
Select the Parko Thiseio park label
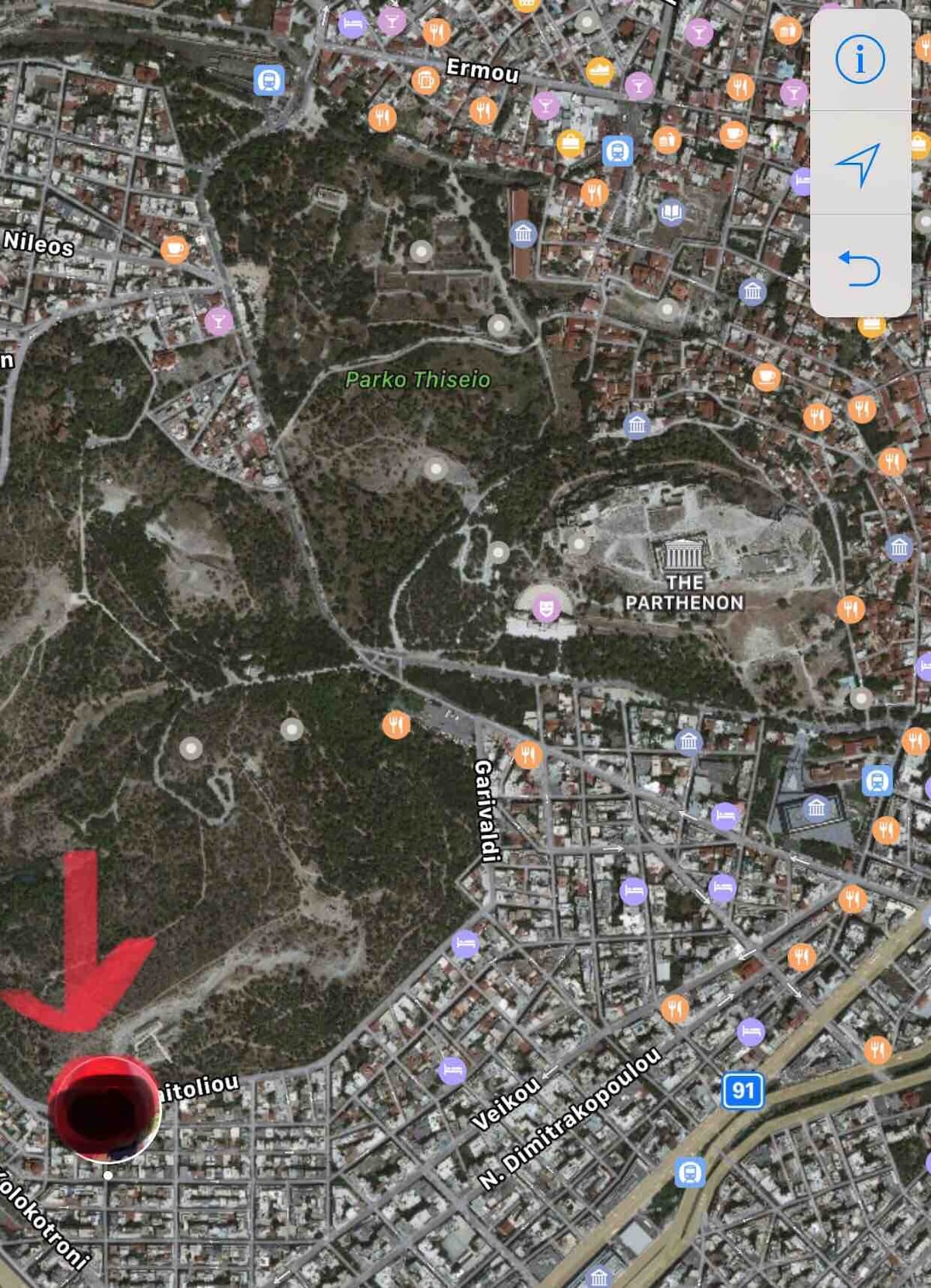pyautogui.click(x=417, y=379)
